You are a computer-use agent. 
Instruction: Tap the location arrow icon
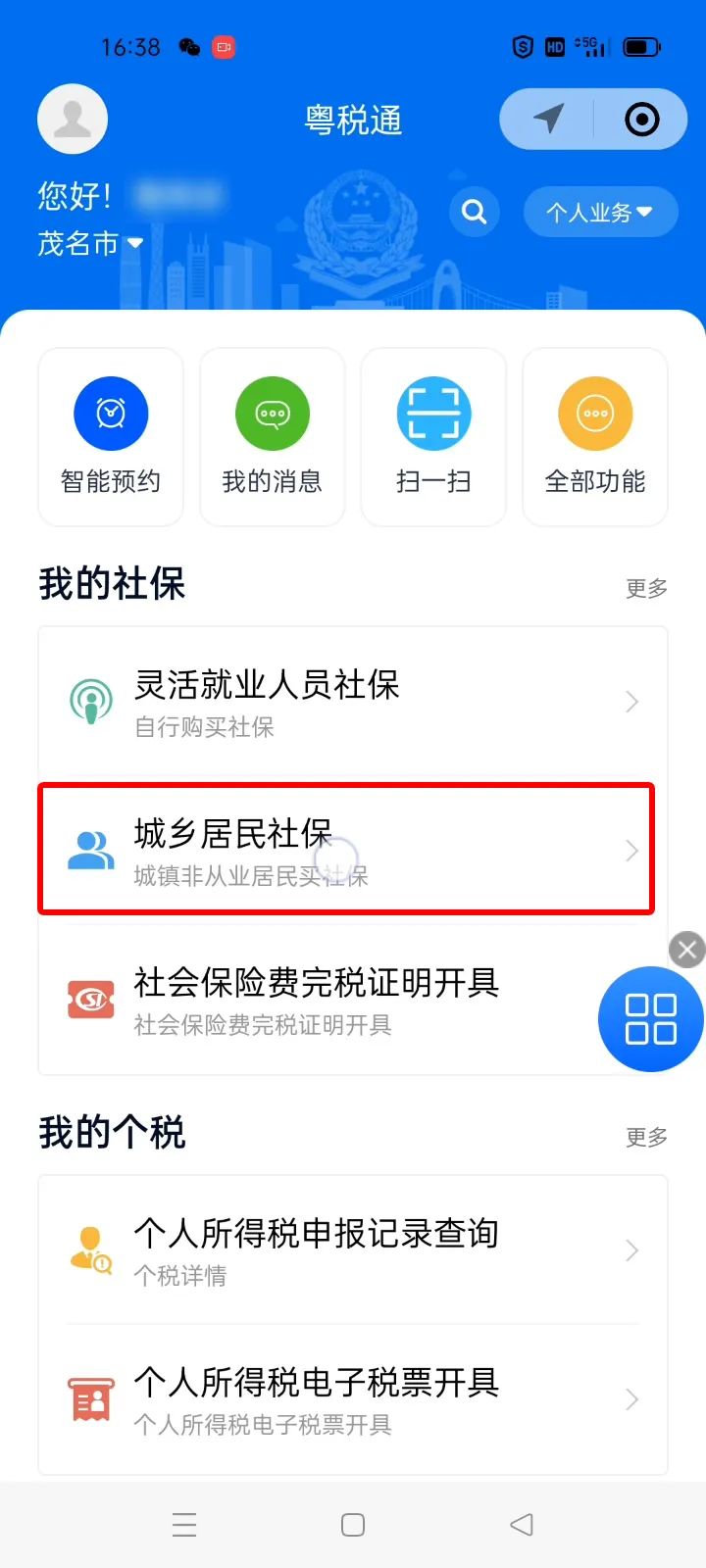[x=548, y=119]
